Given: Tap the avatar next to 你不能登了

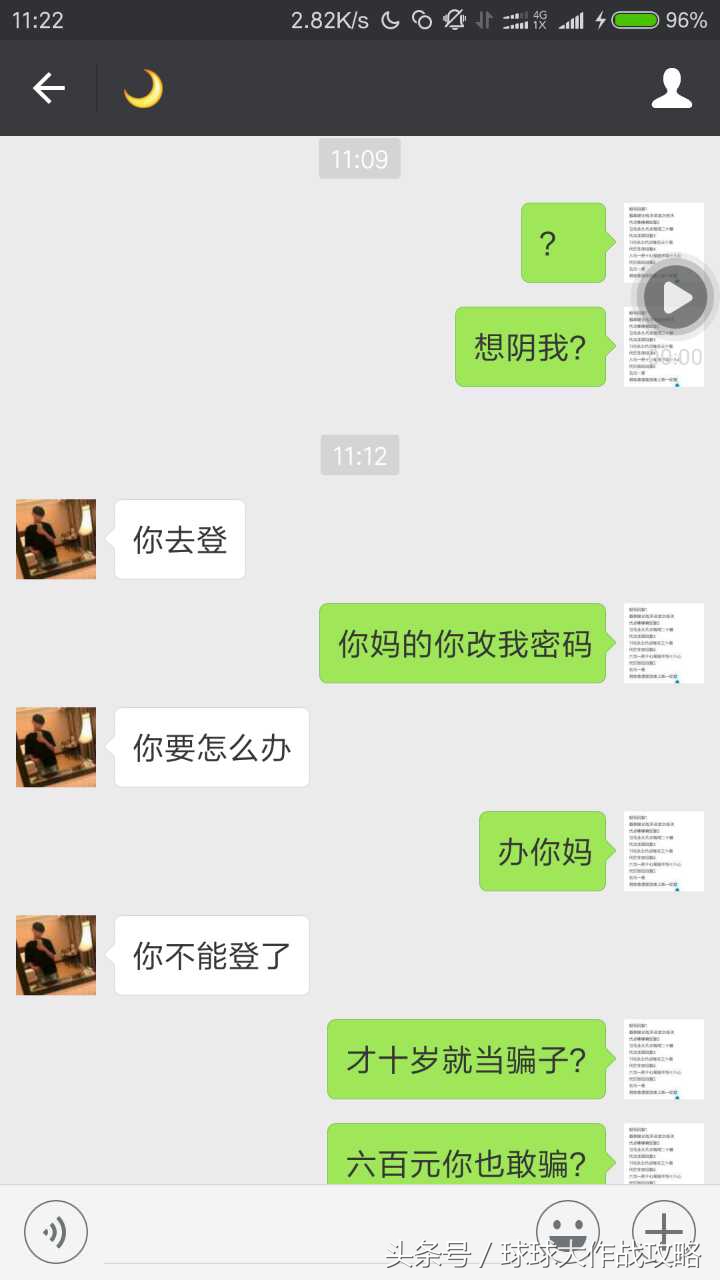Looking at the screenshot, I should tap(55, 955).
